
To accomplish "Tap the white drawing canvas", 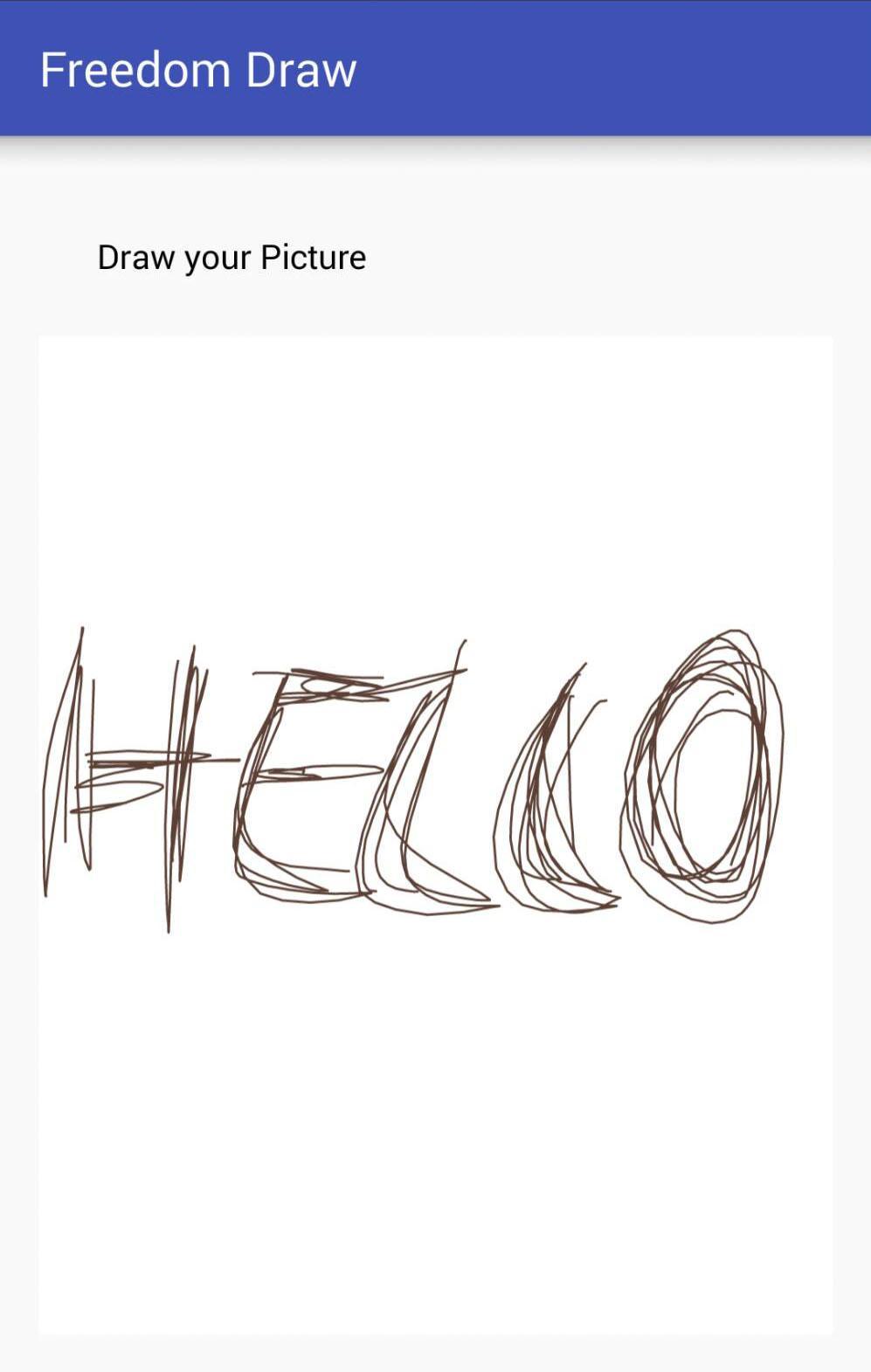I will click(x=435, y=834).
